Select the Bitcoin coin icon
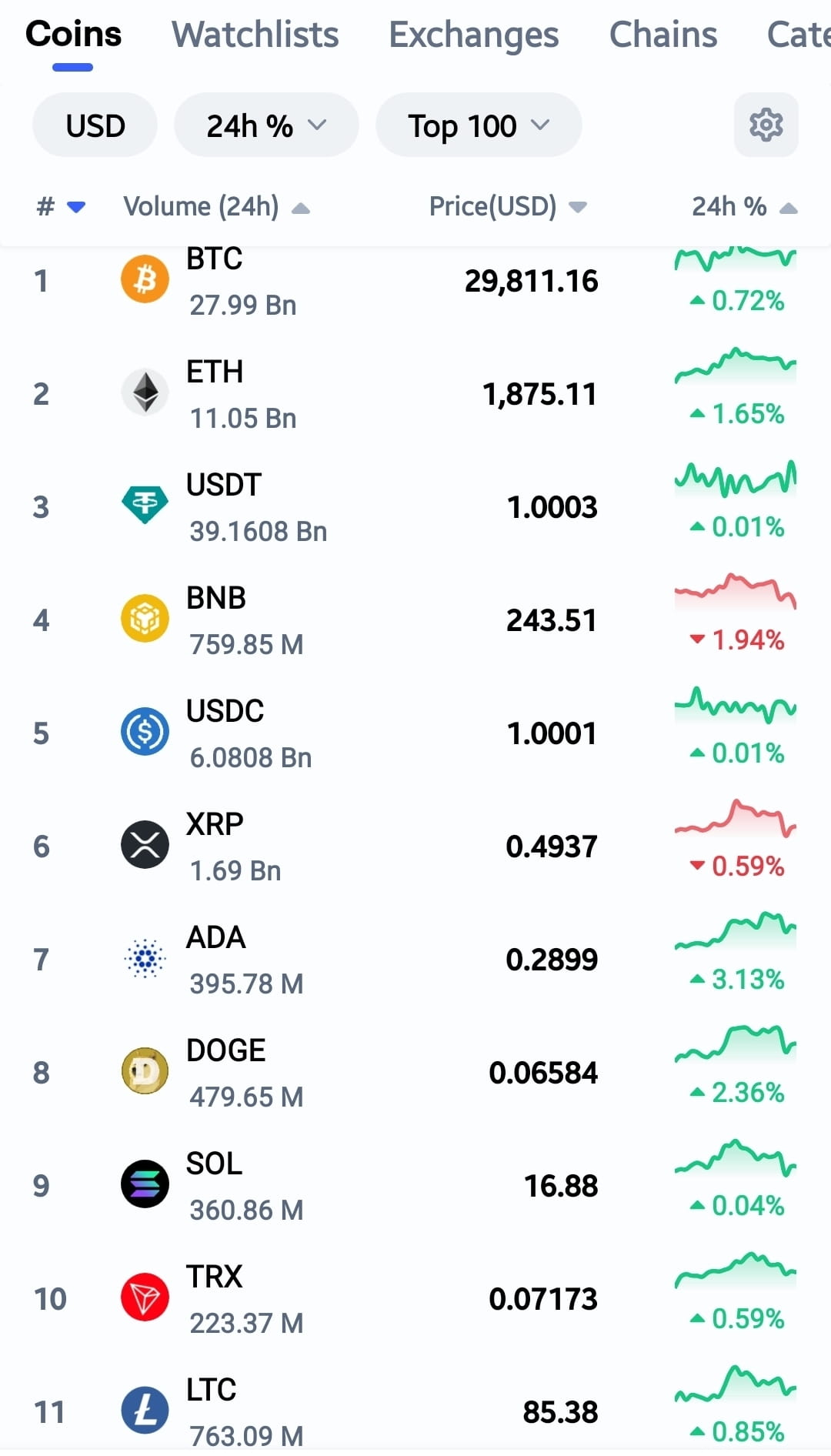This screenshot has width=831, height=1456. click(x=144, y=280)
